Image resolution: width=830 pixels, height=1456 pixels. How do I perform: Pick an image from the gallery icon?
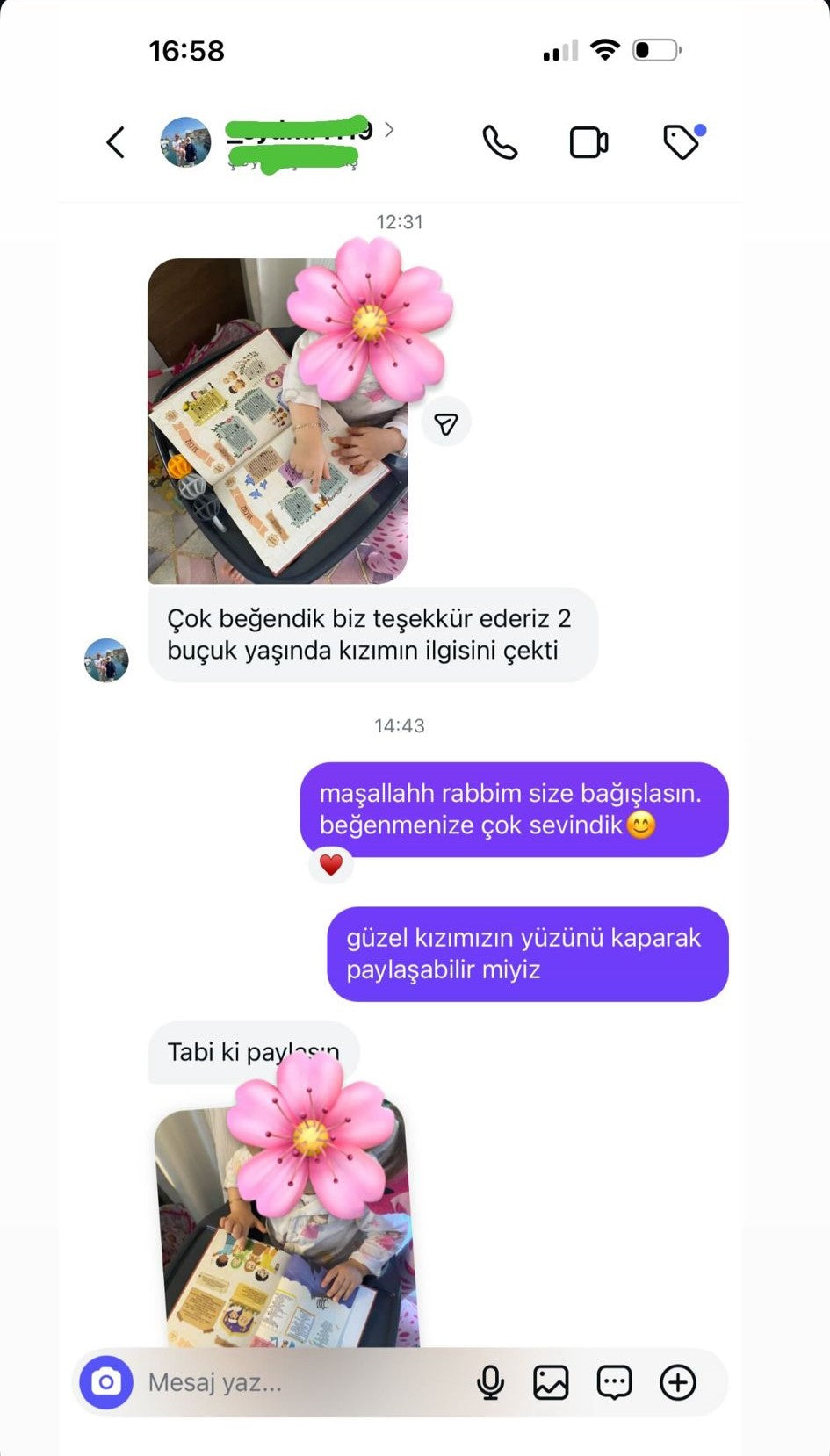551,1382
